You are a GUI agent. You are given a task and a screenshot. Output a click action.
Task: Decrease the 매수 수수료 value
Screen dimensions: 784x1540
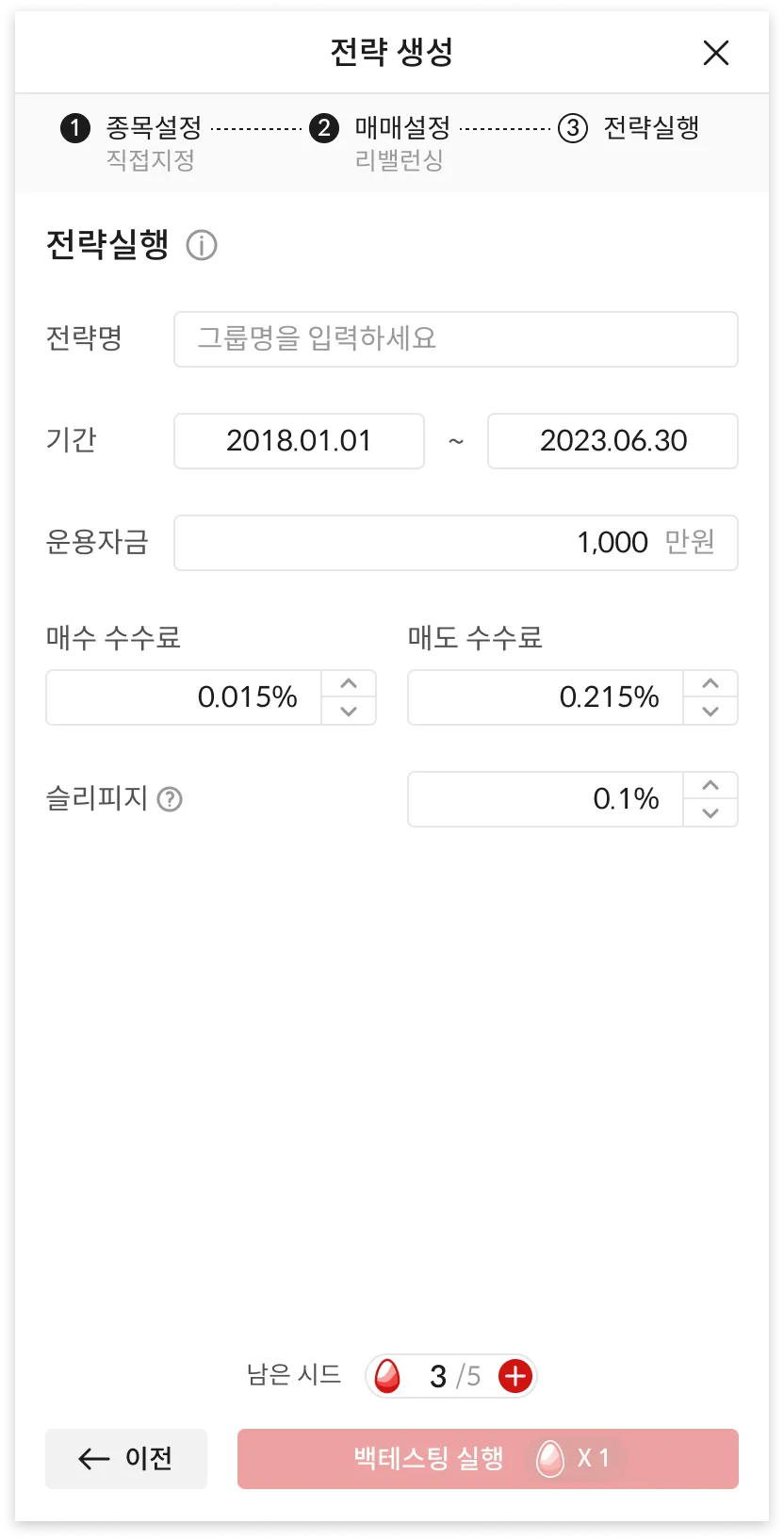(x=349, y=712)
